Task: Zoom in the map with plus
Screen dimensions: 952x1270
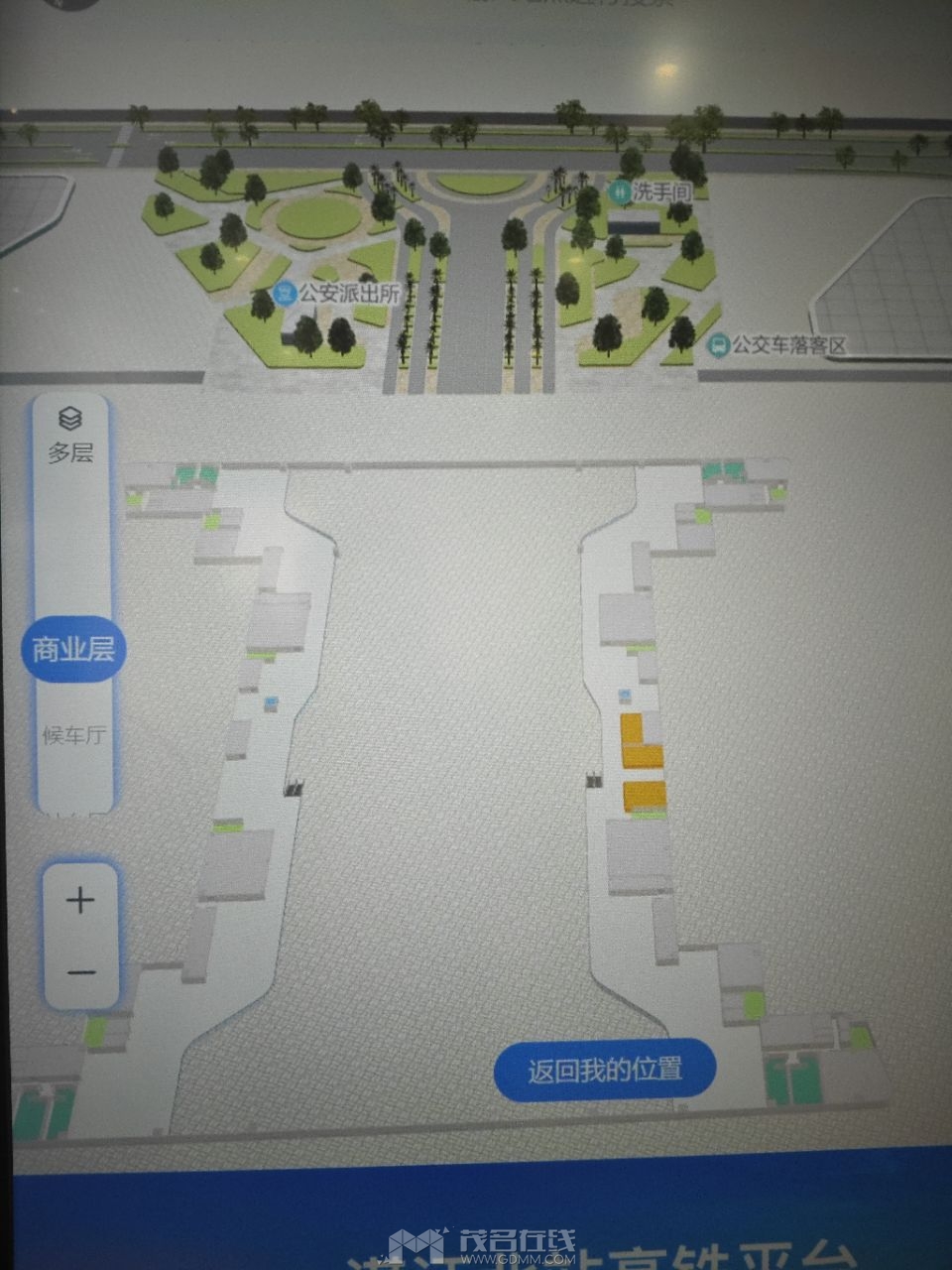Action: [x=80, y=901]
